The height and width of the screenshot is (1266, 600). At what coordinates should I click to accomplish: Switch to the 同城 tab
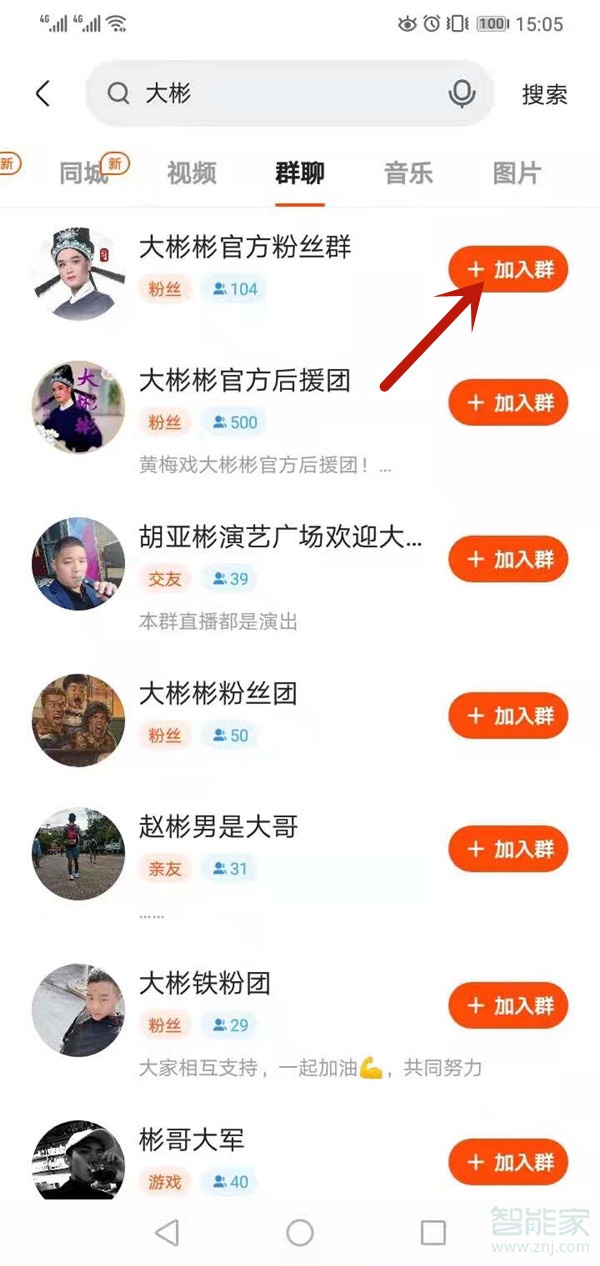click(83, 173)
